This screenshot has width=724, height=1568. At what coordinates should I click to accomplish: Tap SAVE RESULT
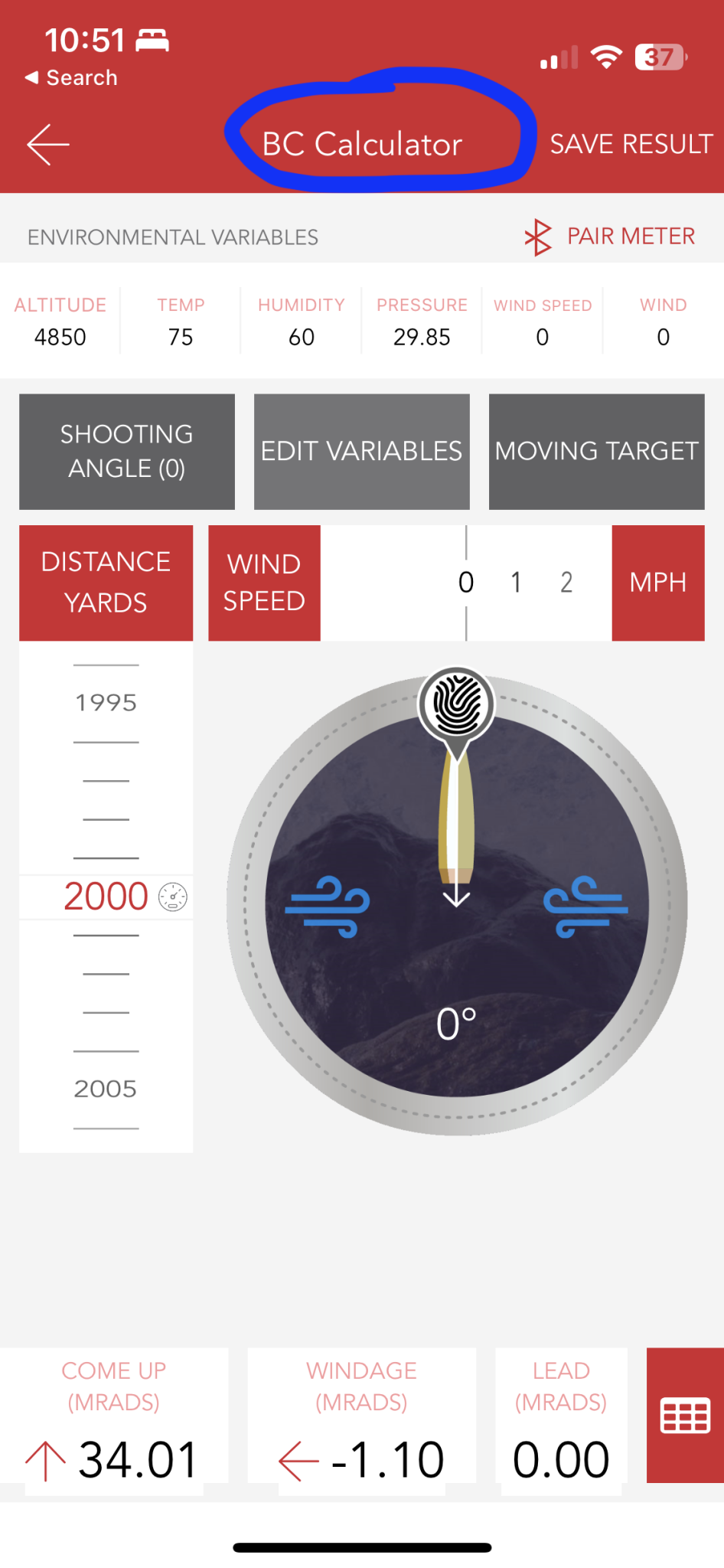pyautogui.click(x=631, y=144)
